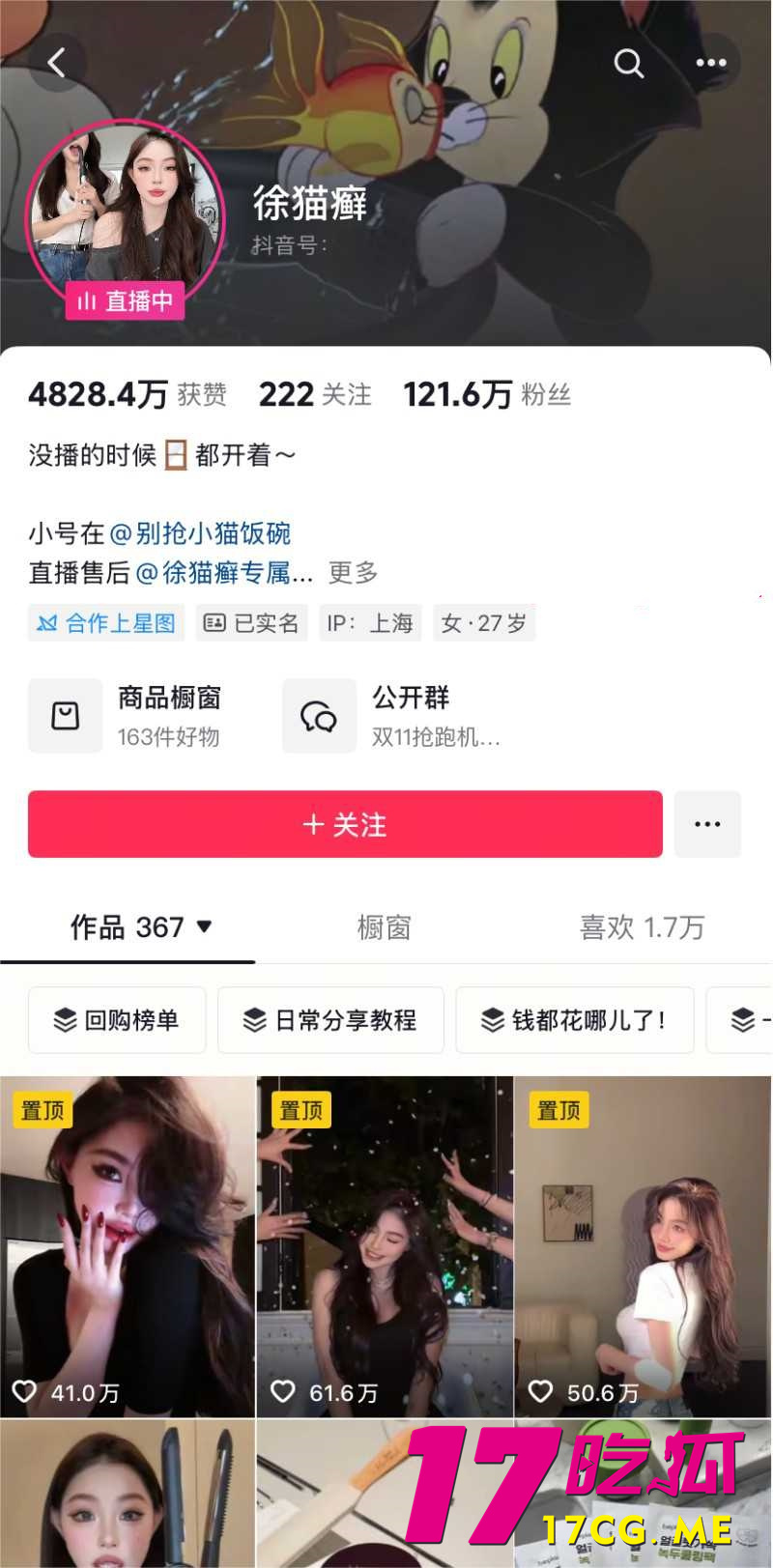The width and height of the screenshot is (773, 1568).
Task: Toggle follow by tapping the + 关注 button
Action: 345,824
